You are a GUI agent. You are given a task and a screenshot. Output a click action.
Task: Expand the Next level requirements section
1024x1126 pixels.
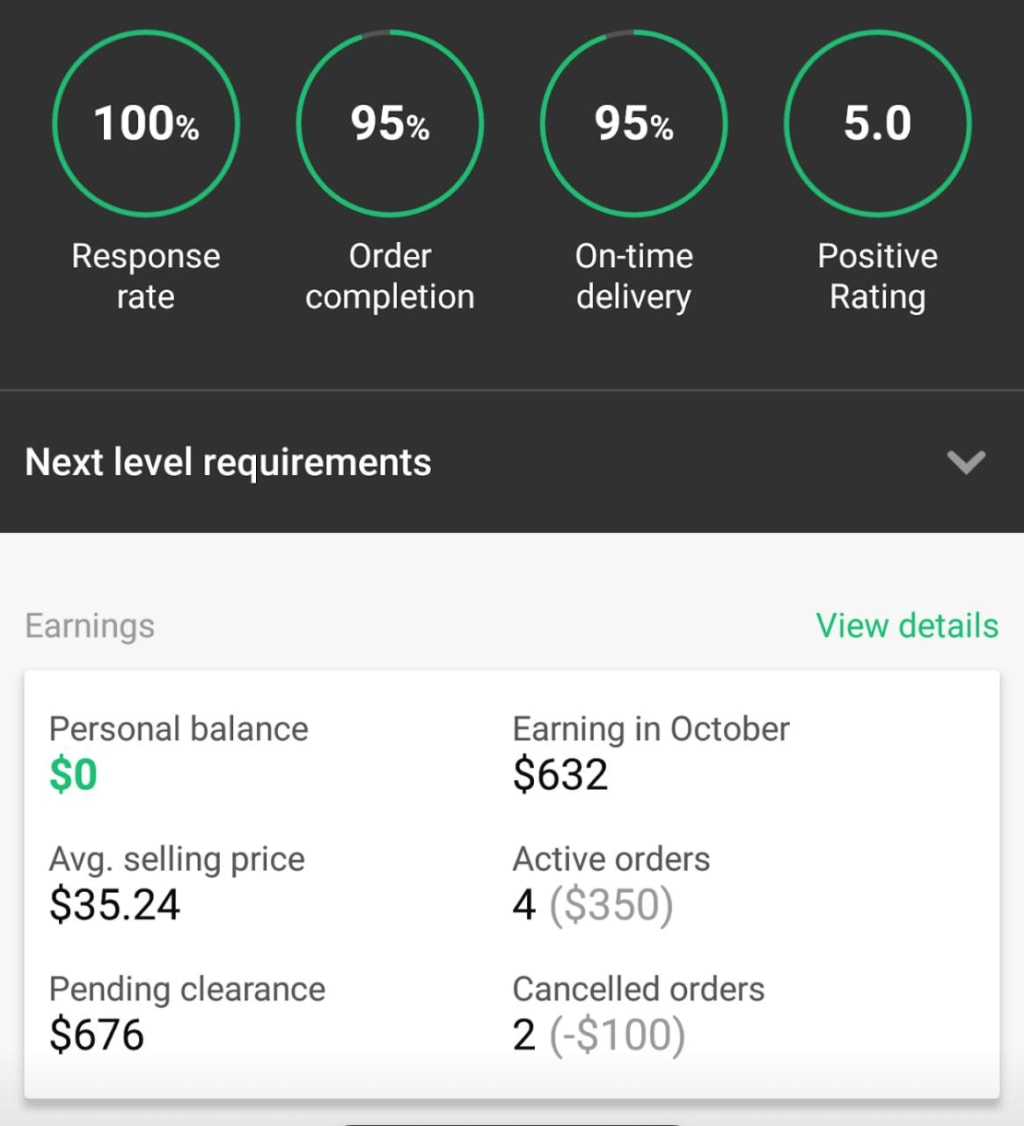(x=966, y=462)
